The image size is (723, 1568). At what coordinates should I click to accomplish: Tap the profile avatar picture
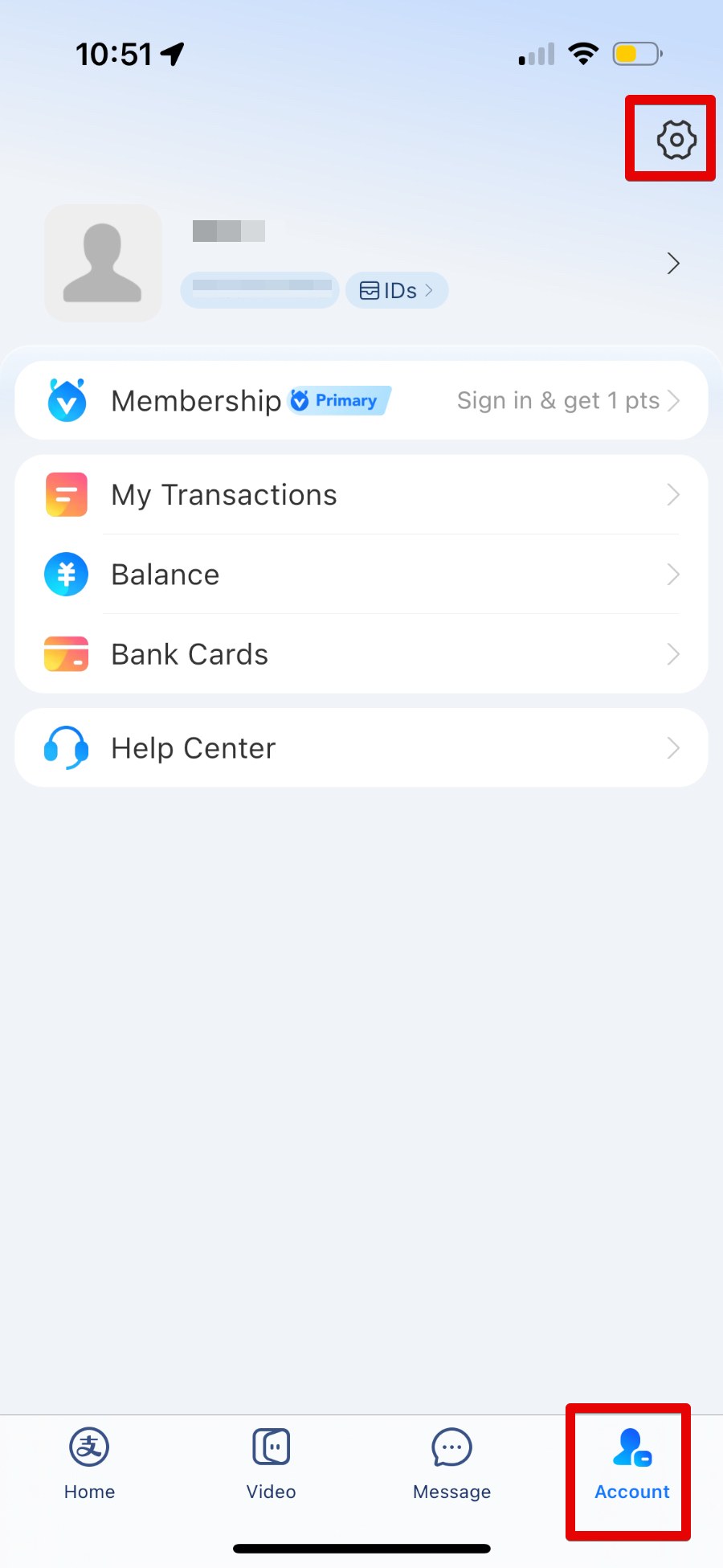point(103,264)
